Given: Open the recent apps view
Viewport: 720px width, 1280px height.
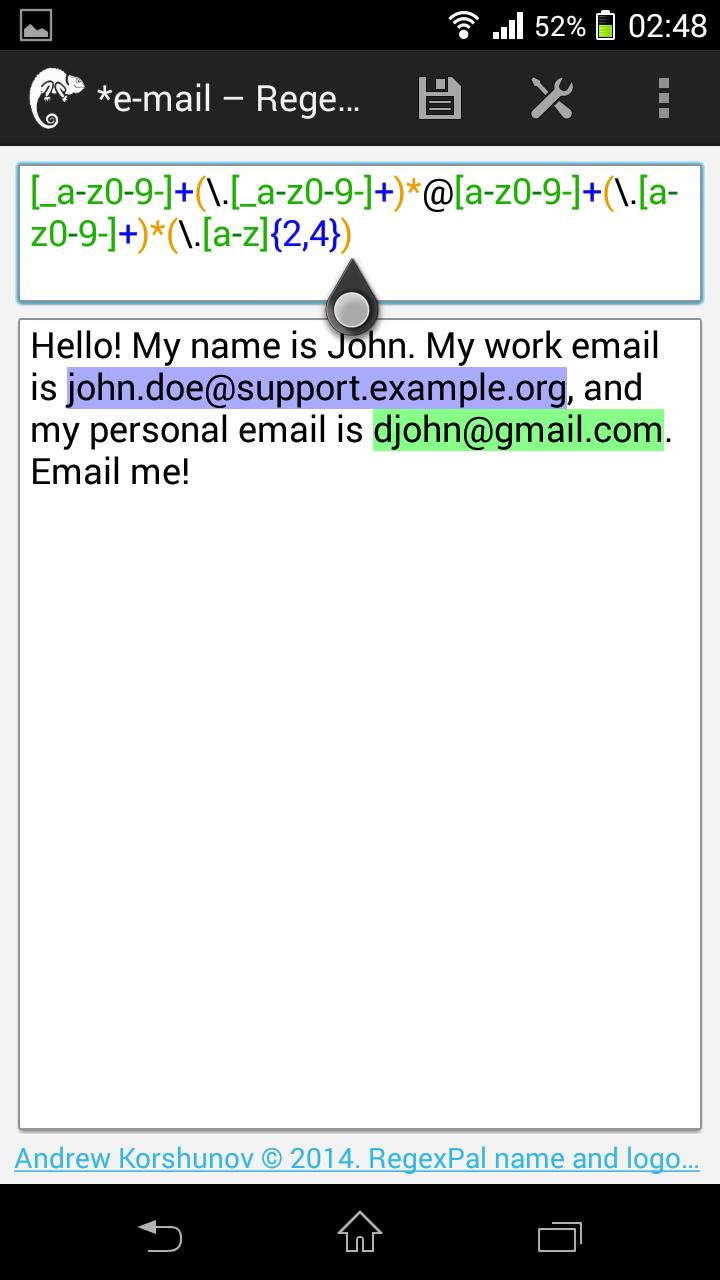Looking at the screenshot, I should (560, 1234).
